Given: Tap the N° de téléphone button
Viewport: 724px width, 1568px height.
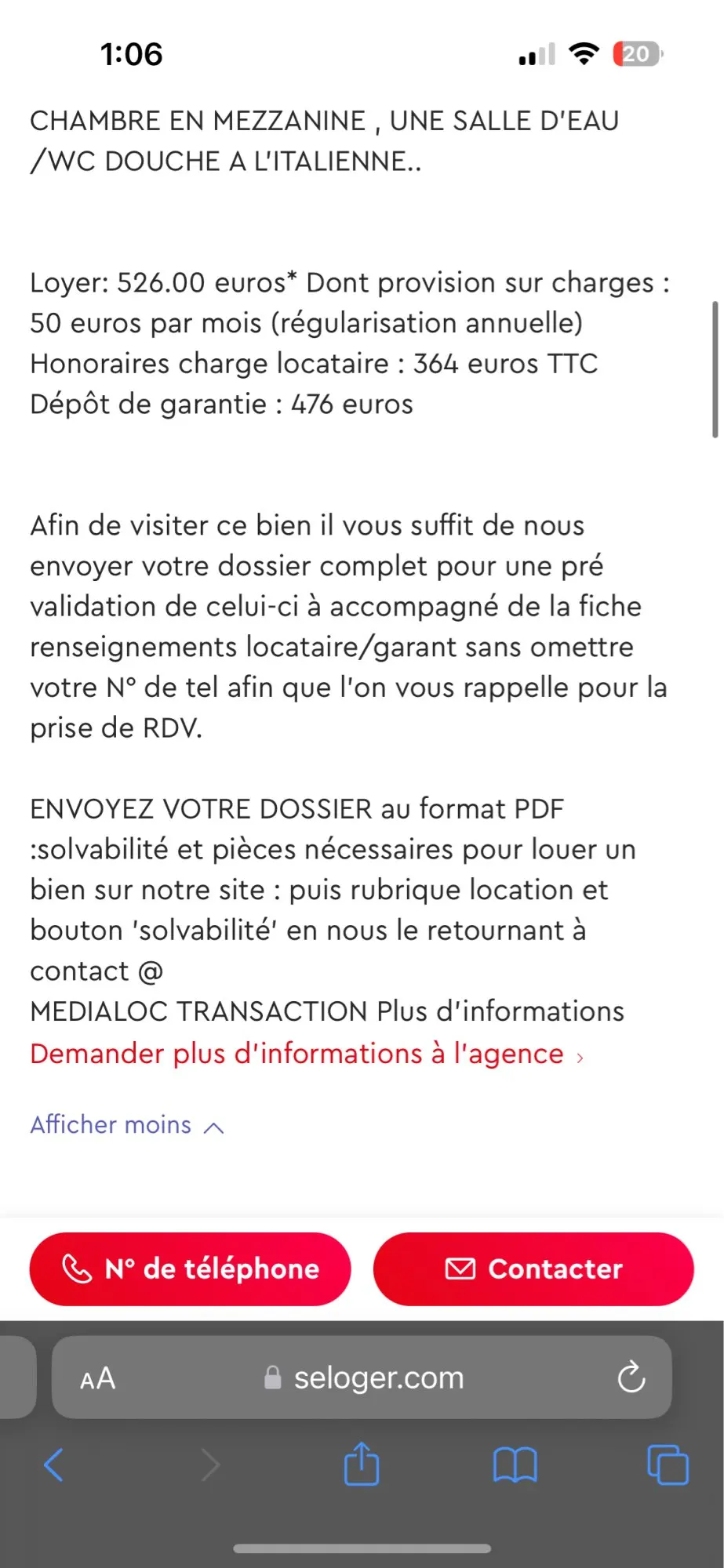Looking at the screenshot, I should tap(190, 1269).
